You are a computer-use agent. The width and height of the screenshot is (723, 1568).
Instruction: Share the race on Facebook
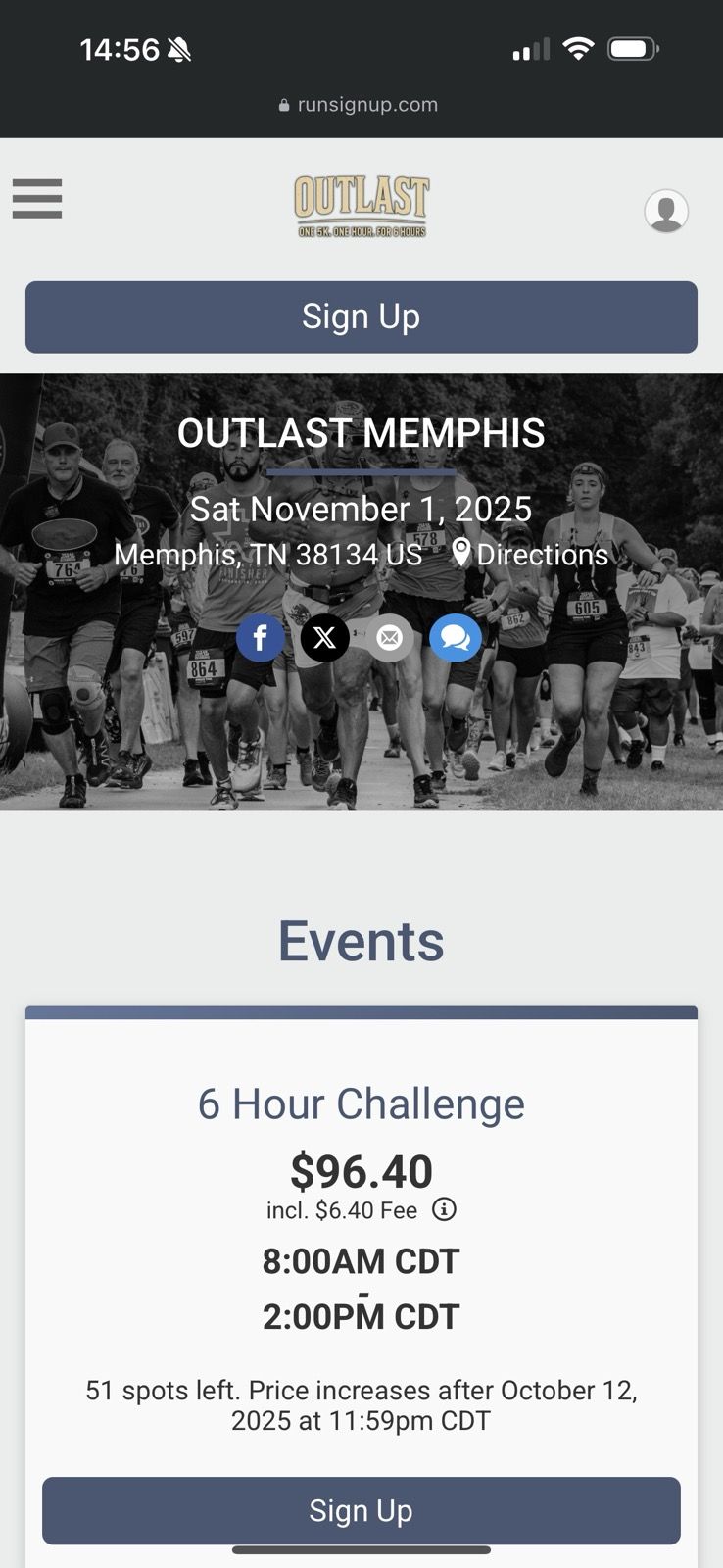260,638
